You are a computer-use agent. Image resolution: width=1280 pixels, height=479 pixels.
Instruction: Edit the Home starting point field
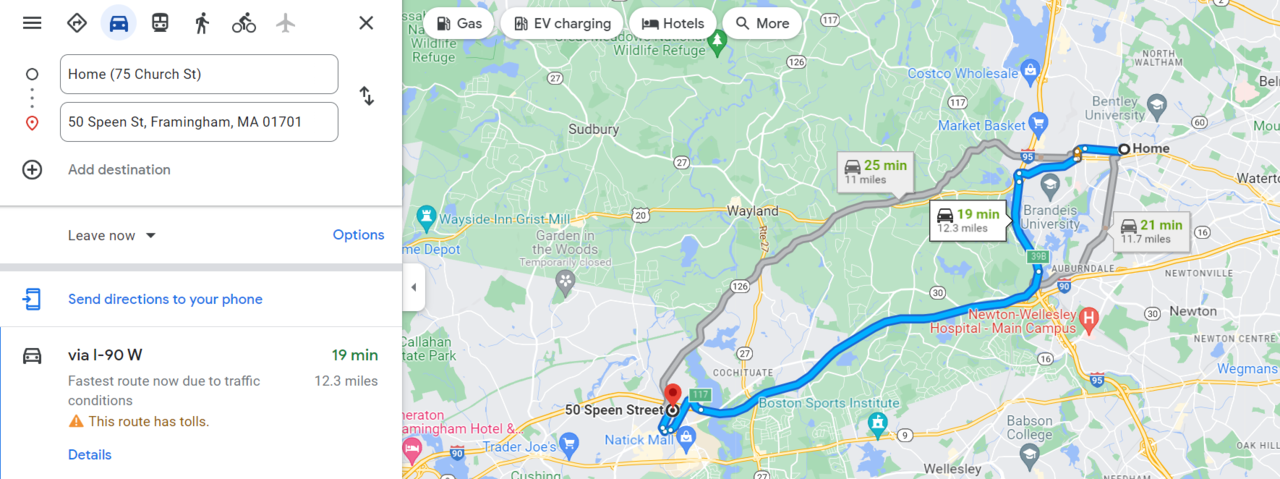pyautogui.click(x=199, y=74)
